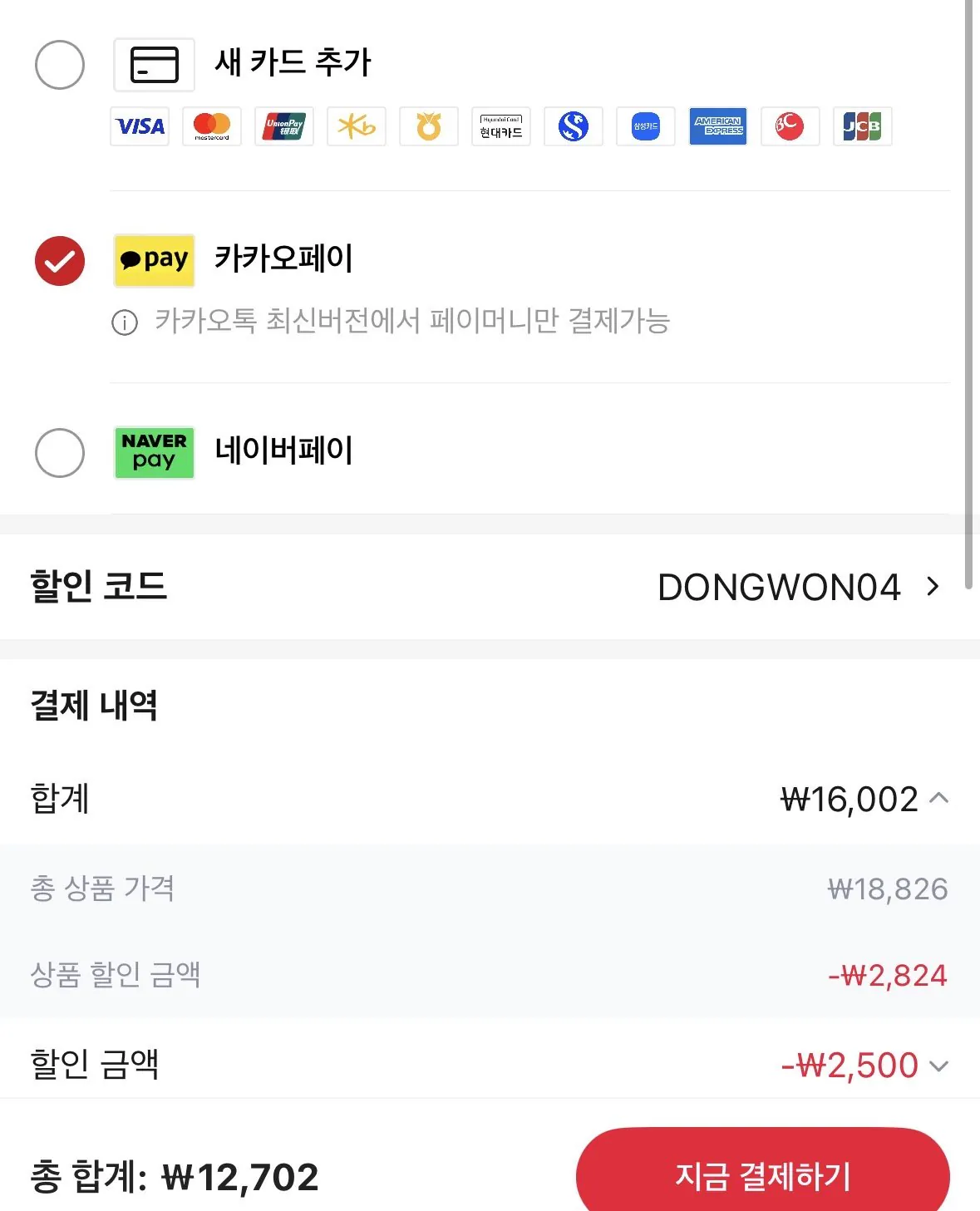Click the JCB card icon

click(862, 126)
